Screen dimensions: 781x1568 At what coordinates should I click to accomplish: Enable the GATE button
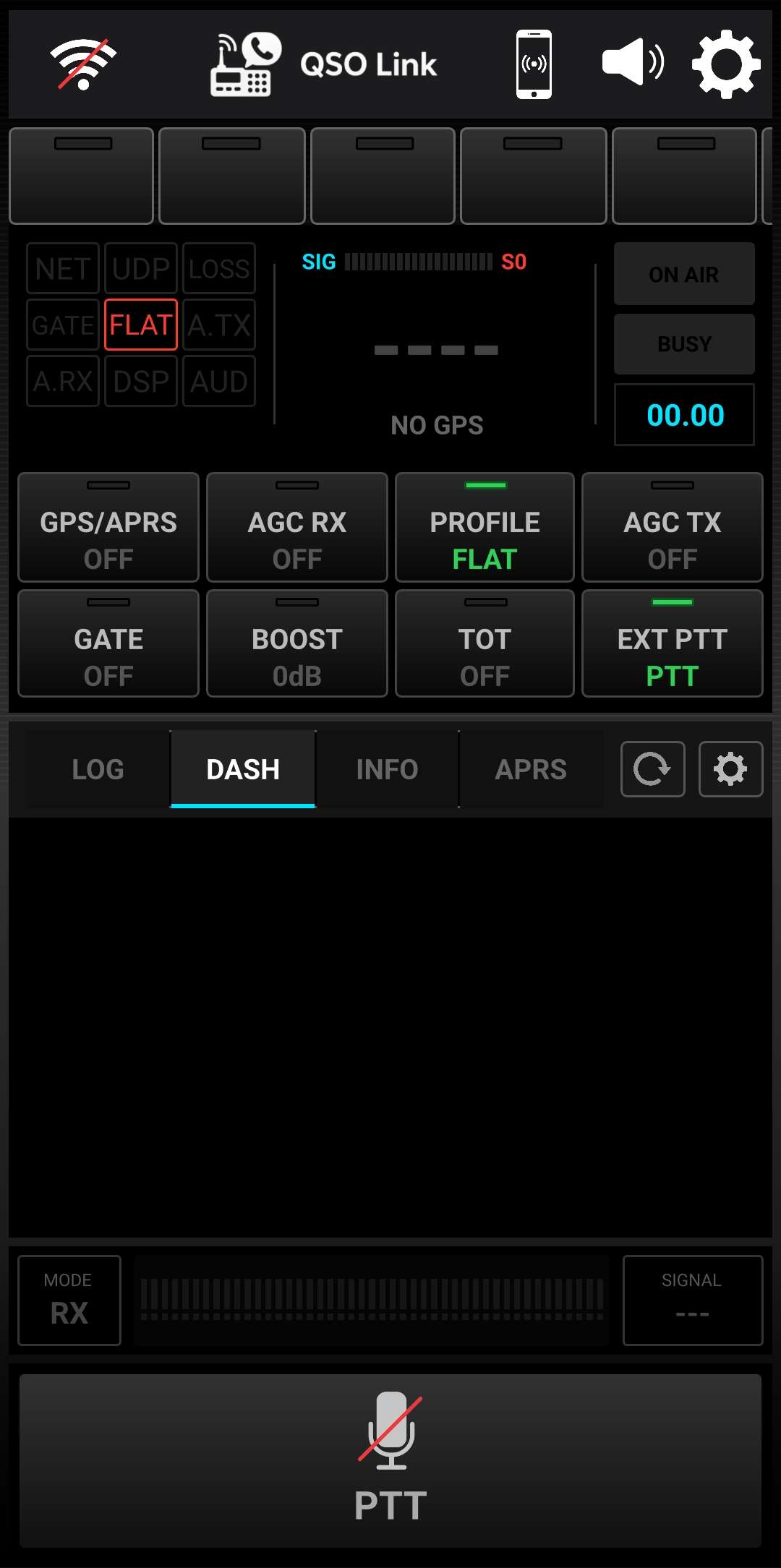pos(108,644)
